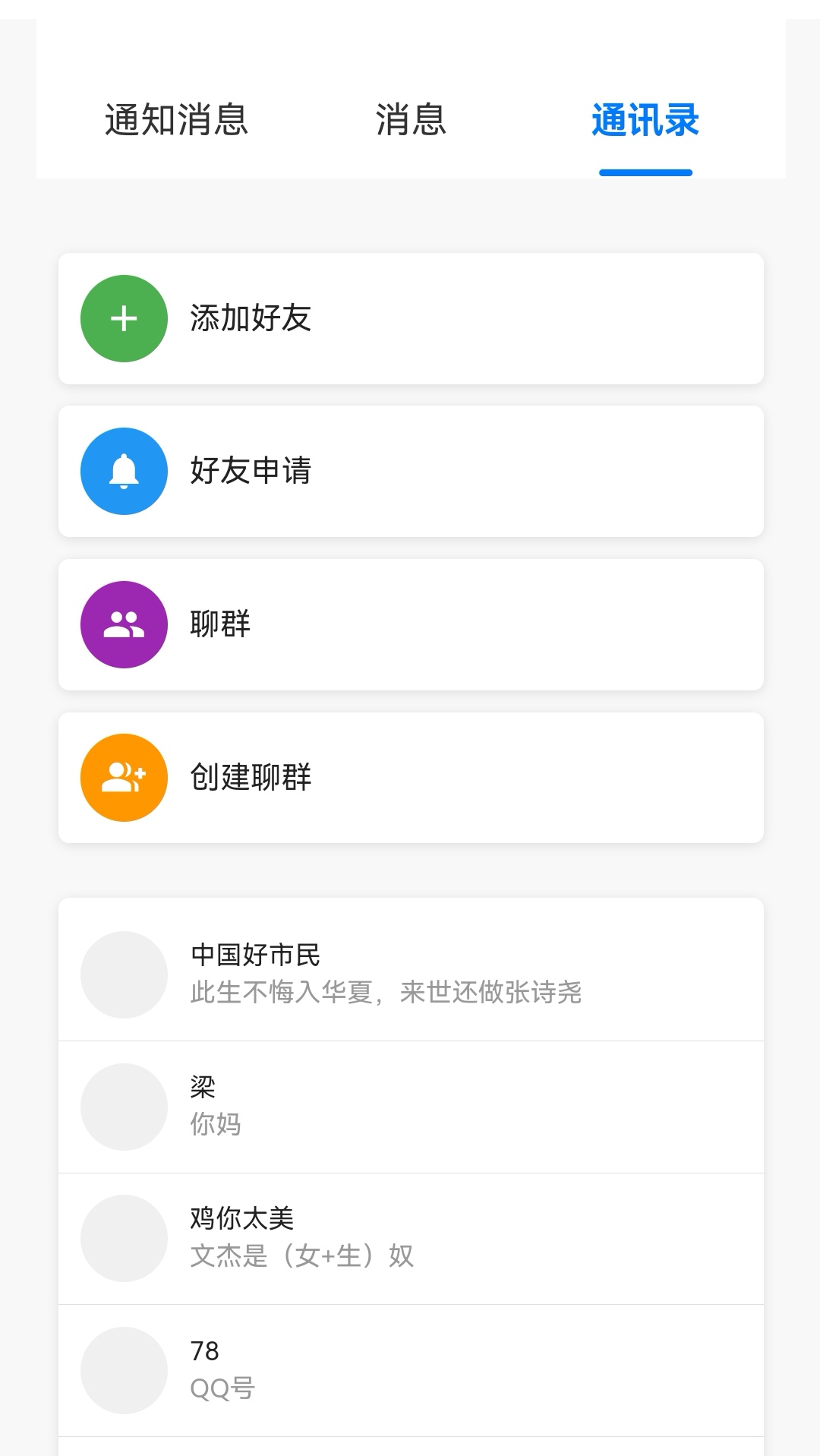Click the avatar next to 梁

coord(124,1107)
